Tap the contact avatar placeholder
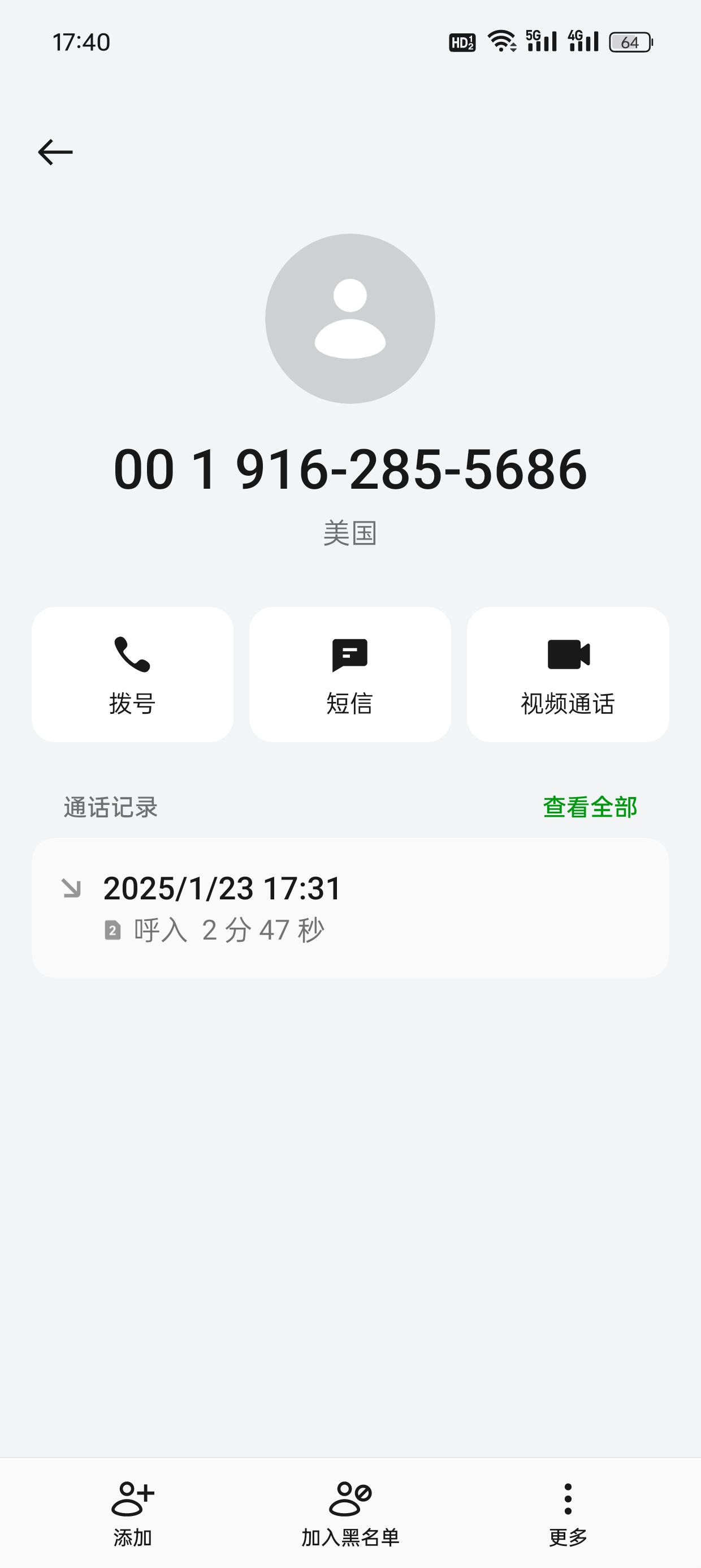701x1568 pixels. pos(350,318)
